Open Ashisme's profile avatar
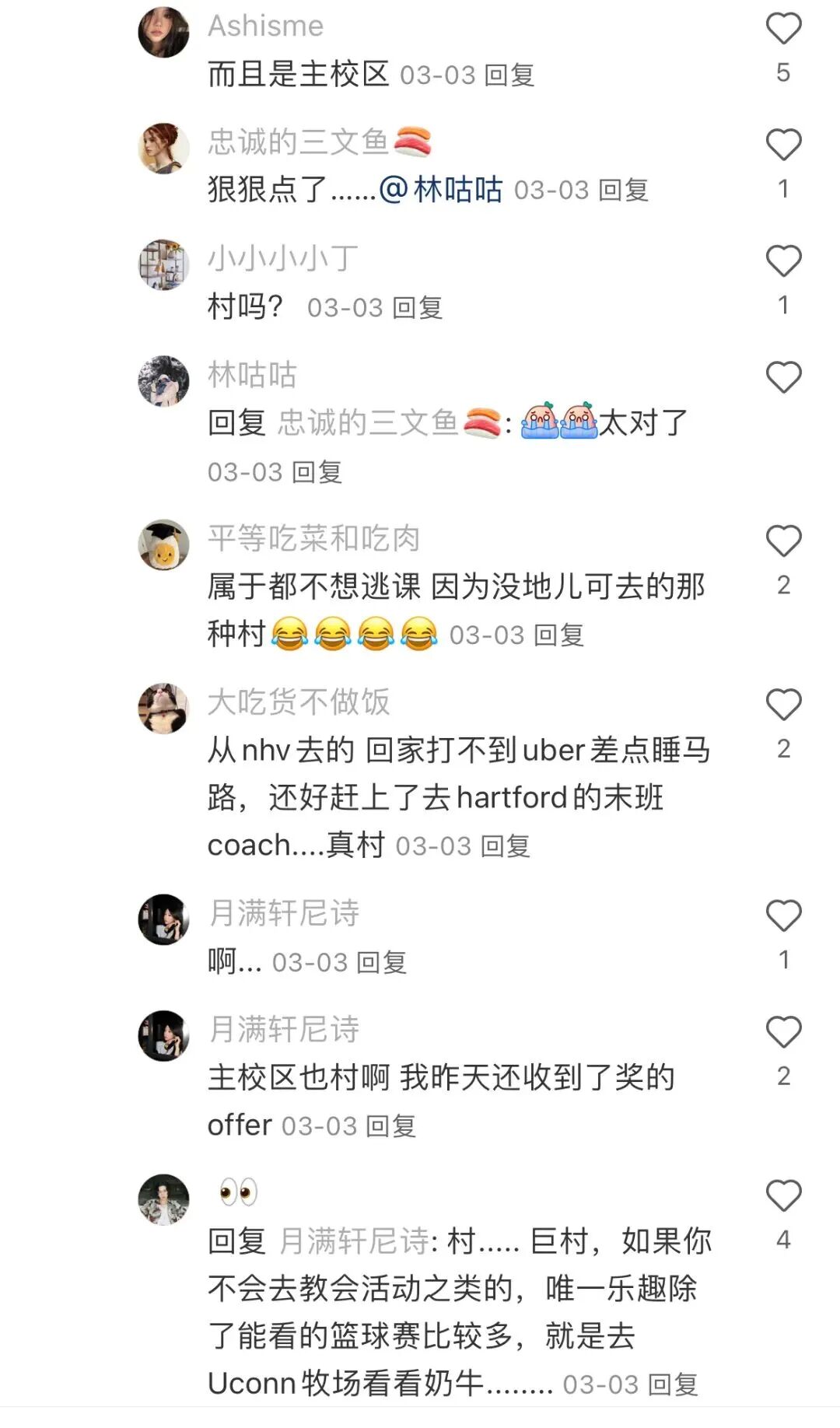 click(163, 32)
